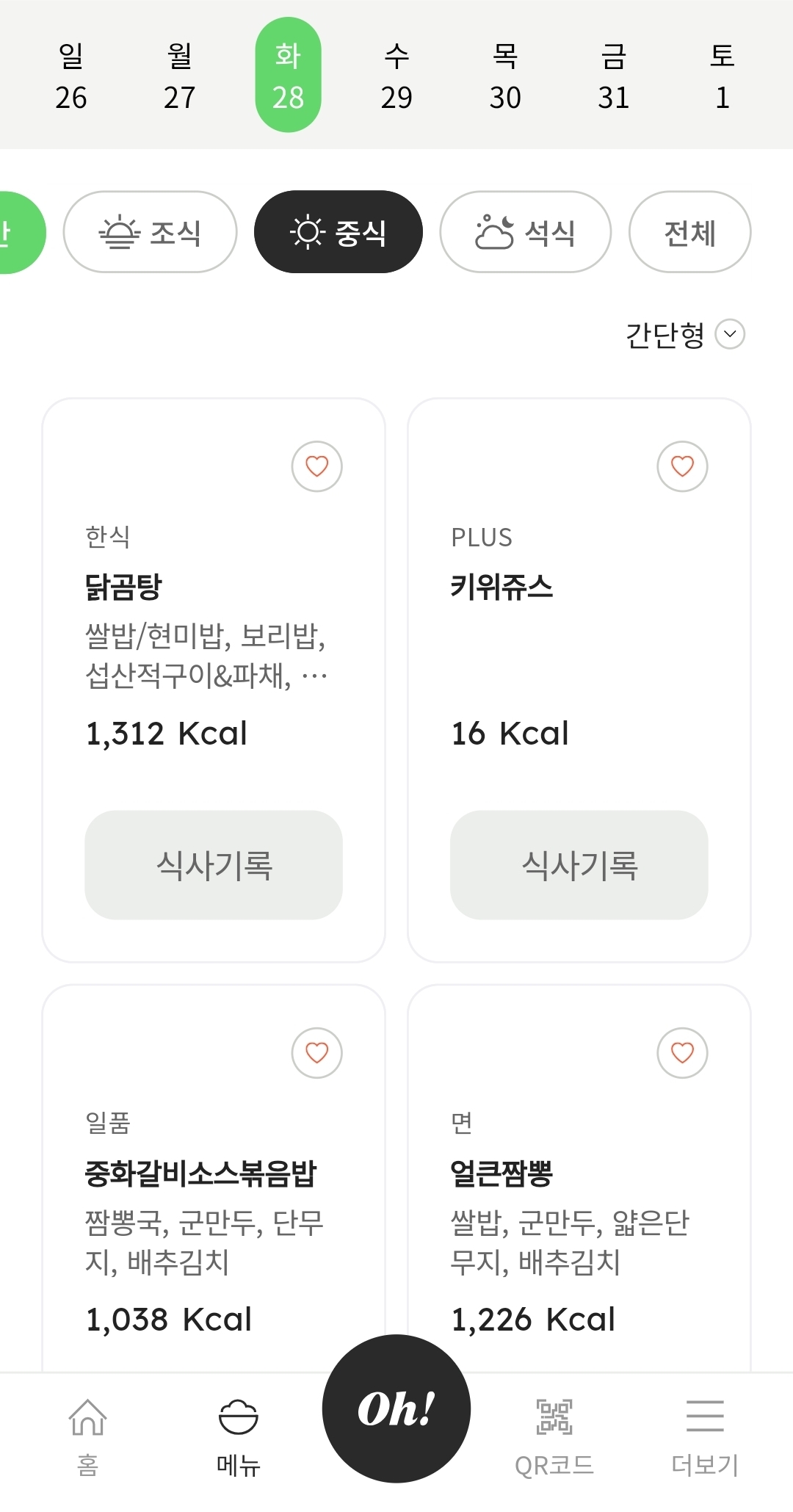Viewport: 793px width, 1512px height.
Task: Open the 더보기 menu tab
Action: point(705,1436)
